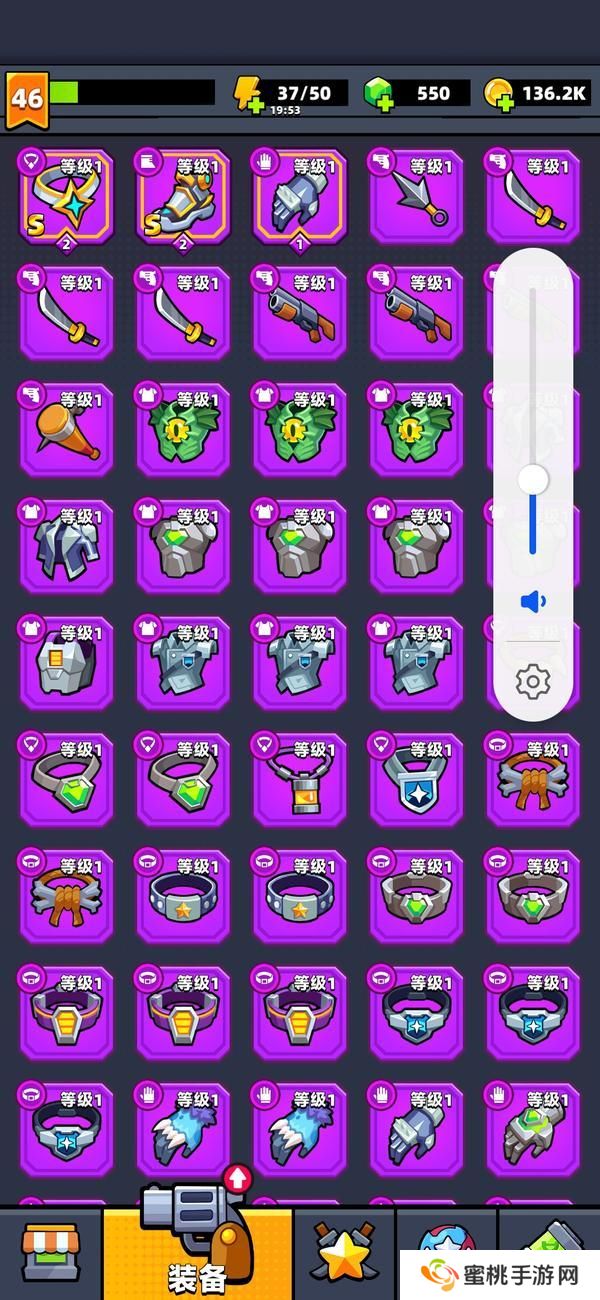Open the silver jacket armor item
600x1300 pixels.
[67, 545]
